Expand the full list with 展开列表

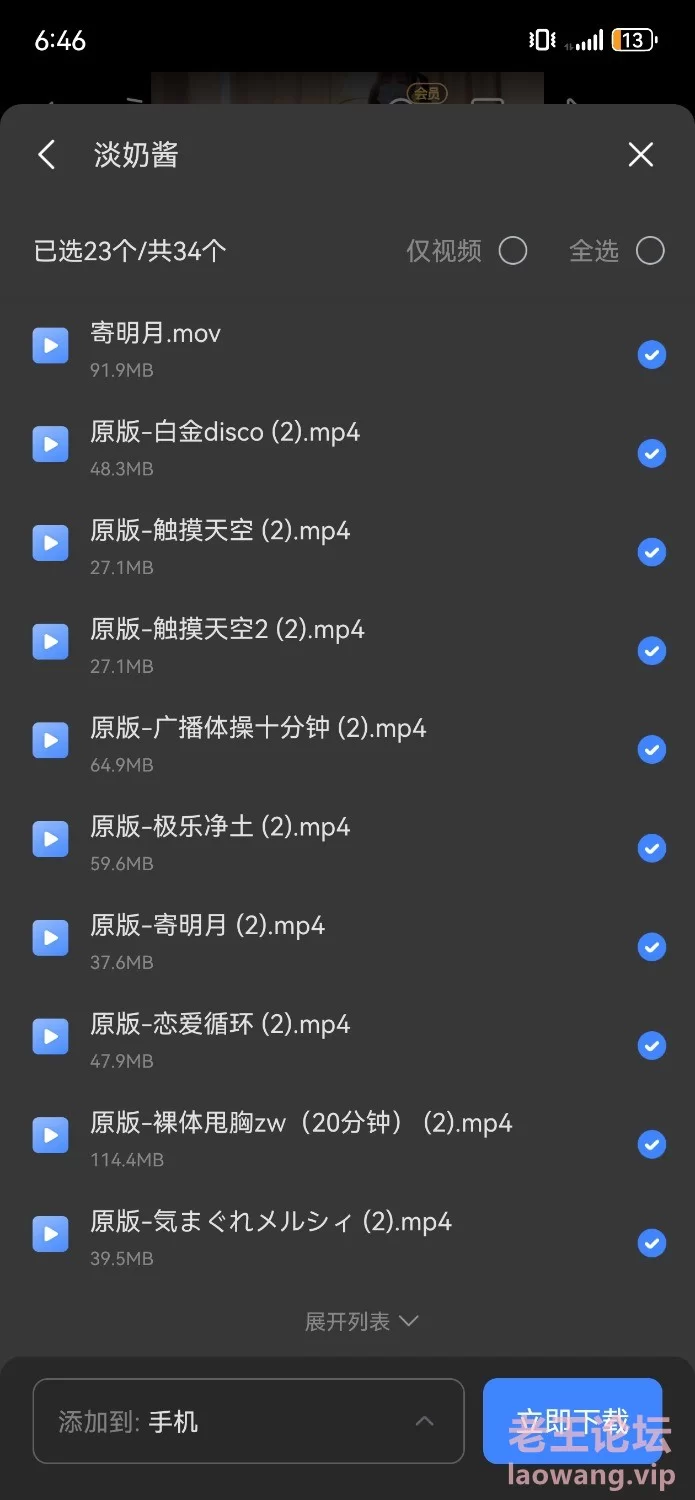[361, 1321]
